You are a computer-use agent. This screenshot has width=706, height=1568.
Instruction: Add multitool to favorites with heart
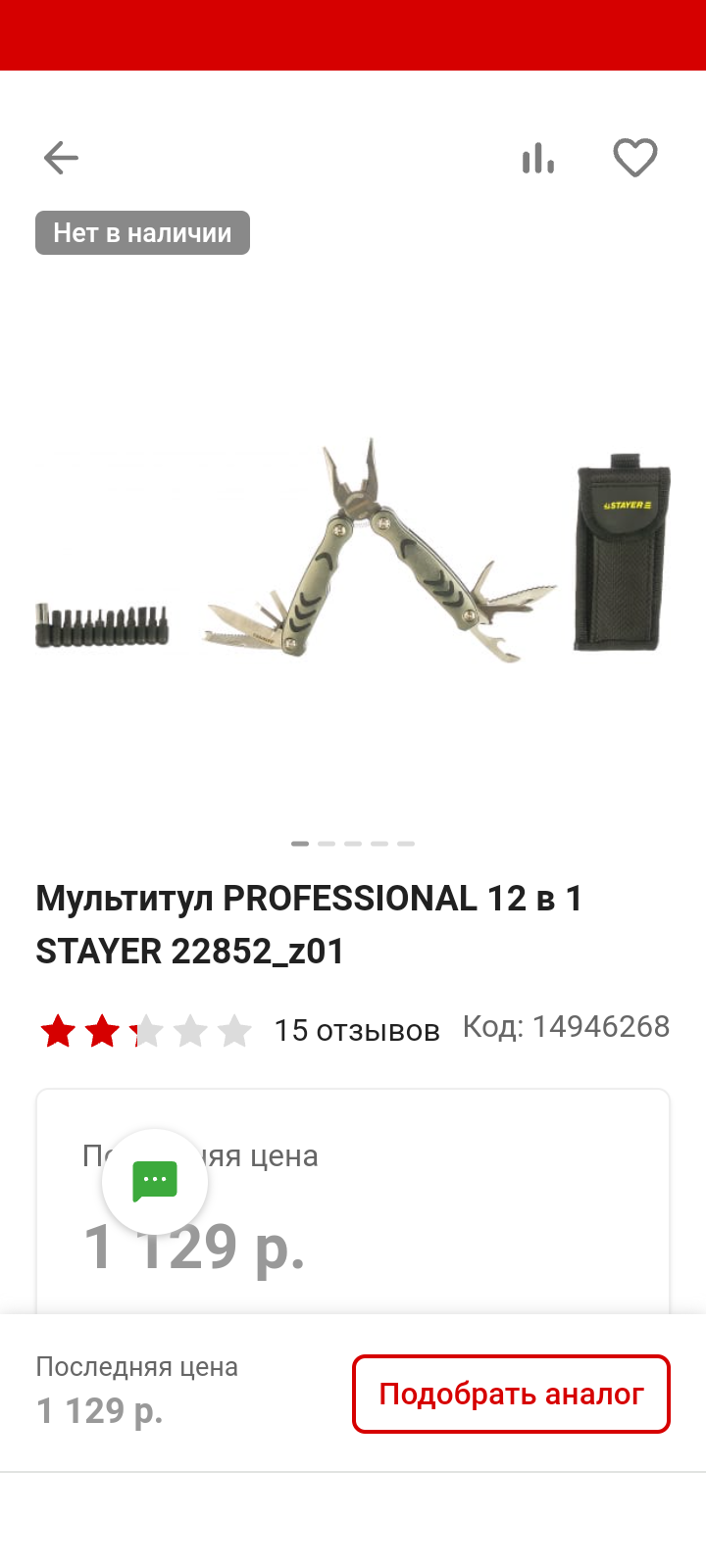635,158
